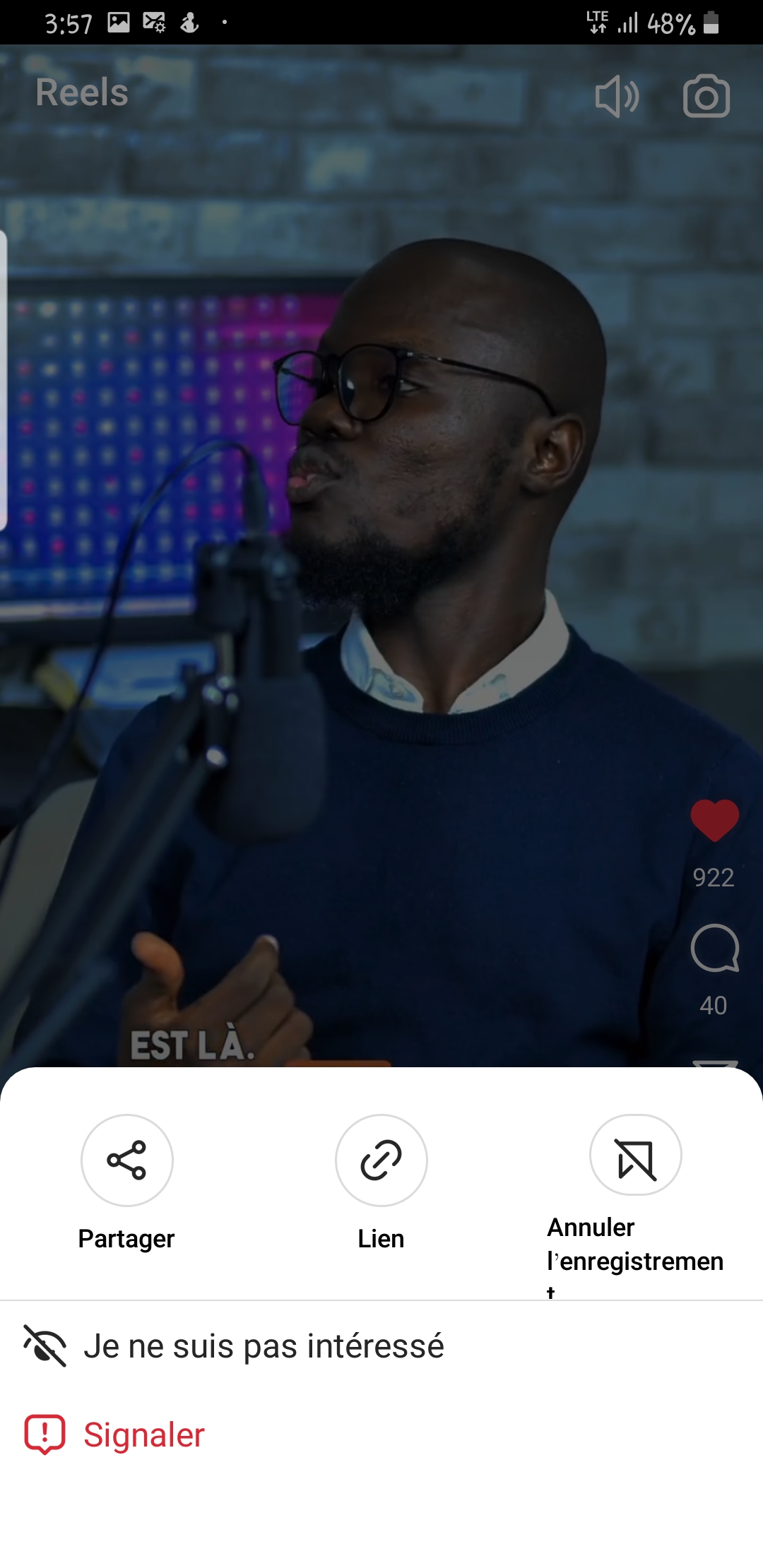Copy the reel link with Lien
The height and width of the screenshot is (1568, 763).
(381, 1160)
